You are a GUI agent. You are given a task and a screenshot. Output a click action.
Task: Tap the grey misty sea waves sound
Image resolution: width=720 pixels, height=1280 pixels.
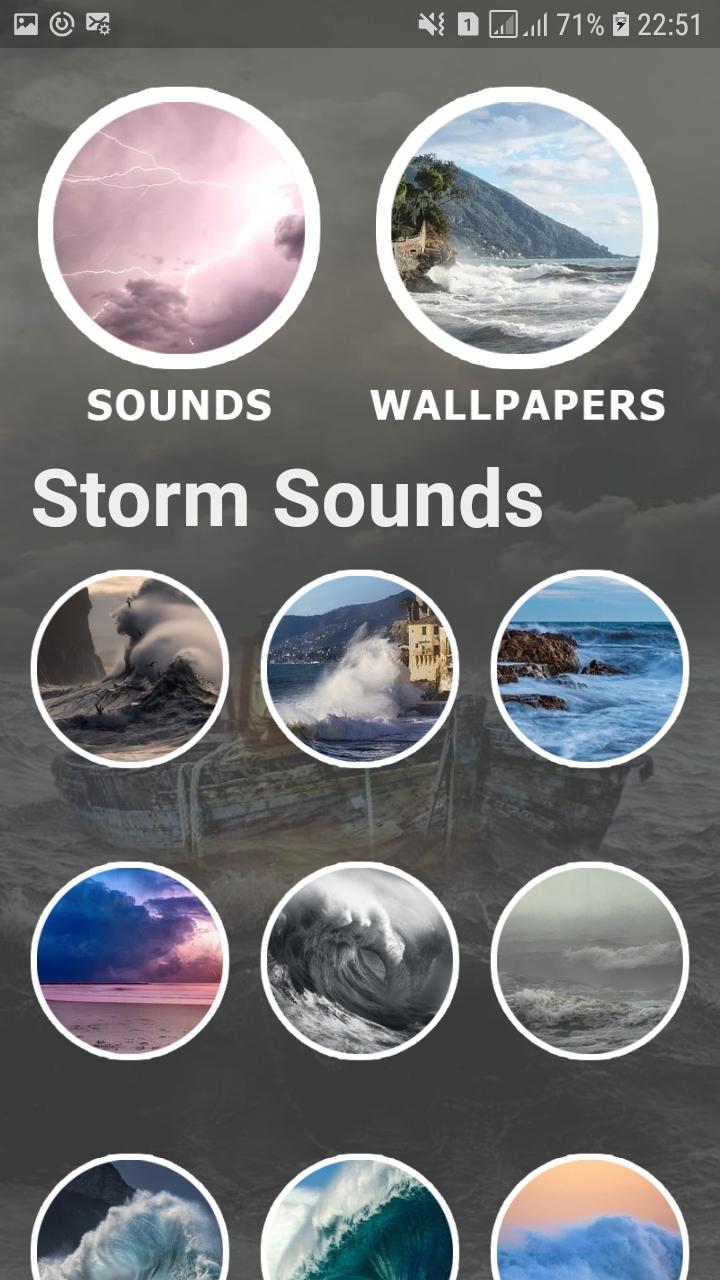[x=590, y=961]
